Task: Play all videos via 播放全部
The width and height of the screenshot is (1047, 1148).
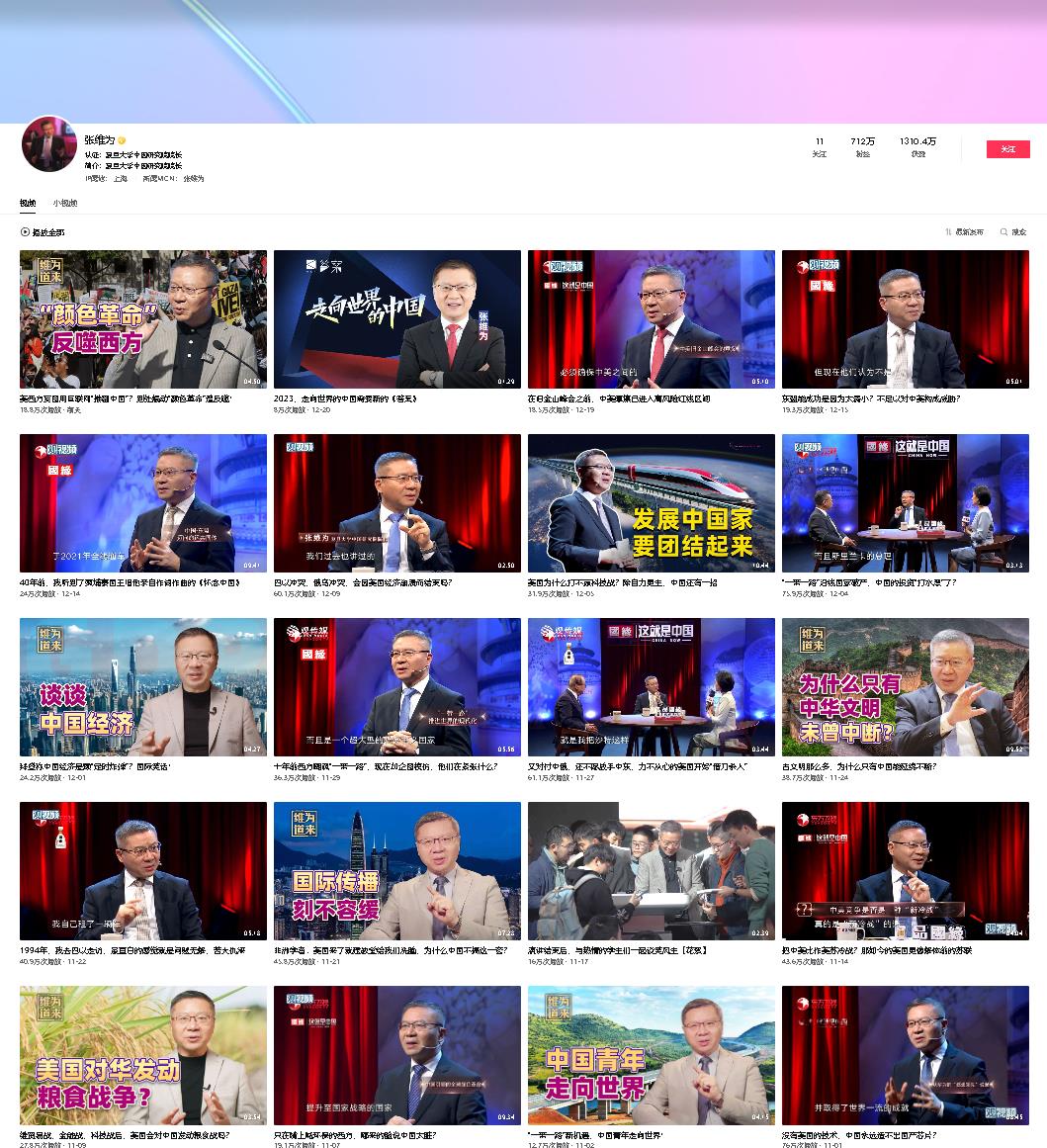Action: [43, 232]
